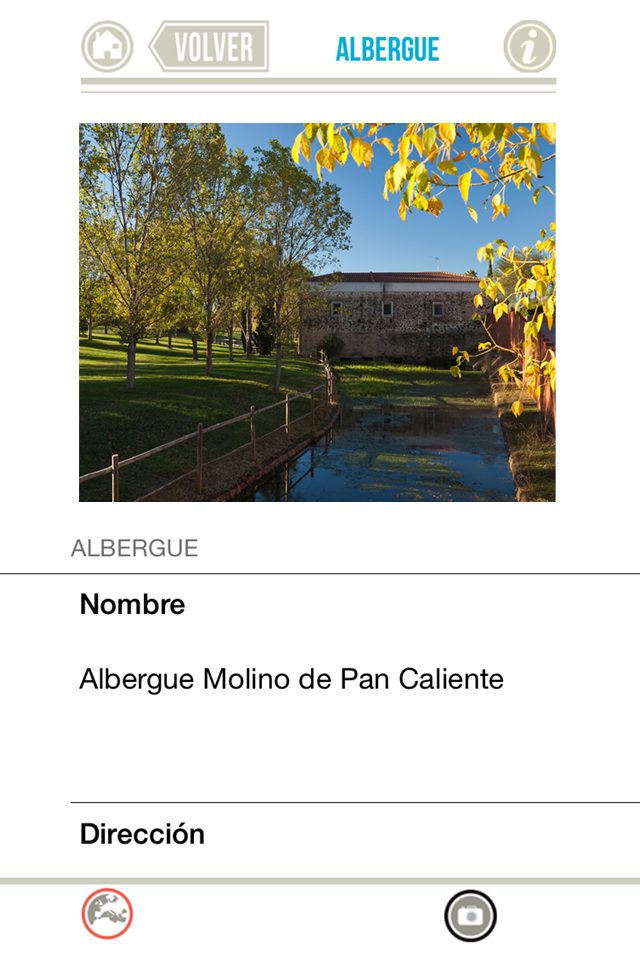The width and height of the screenshot is (640, 960).
Task: Open the map globe icon
Action: click(107, 913)
